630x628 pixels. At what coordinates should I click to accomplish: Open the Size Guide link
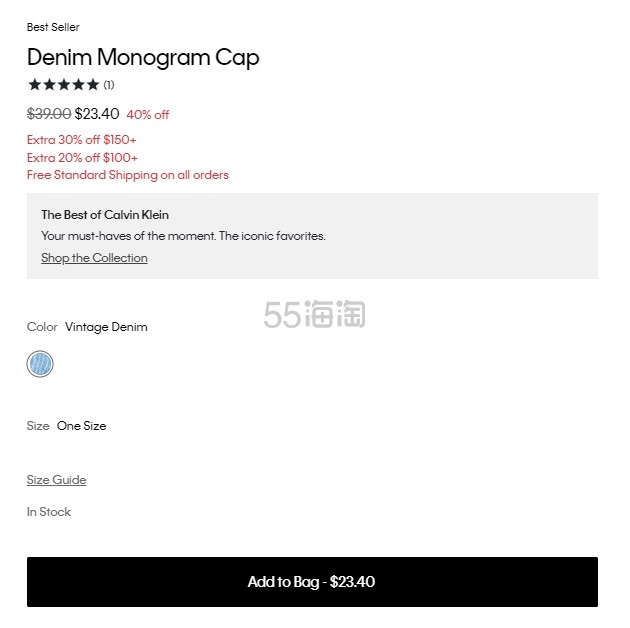[x=56, y=480]
